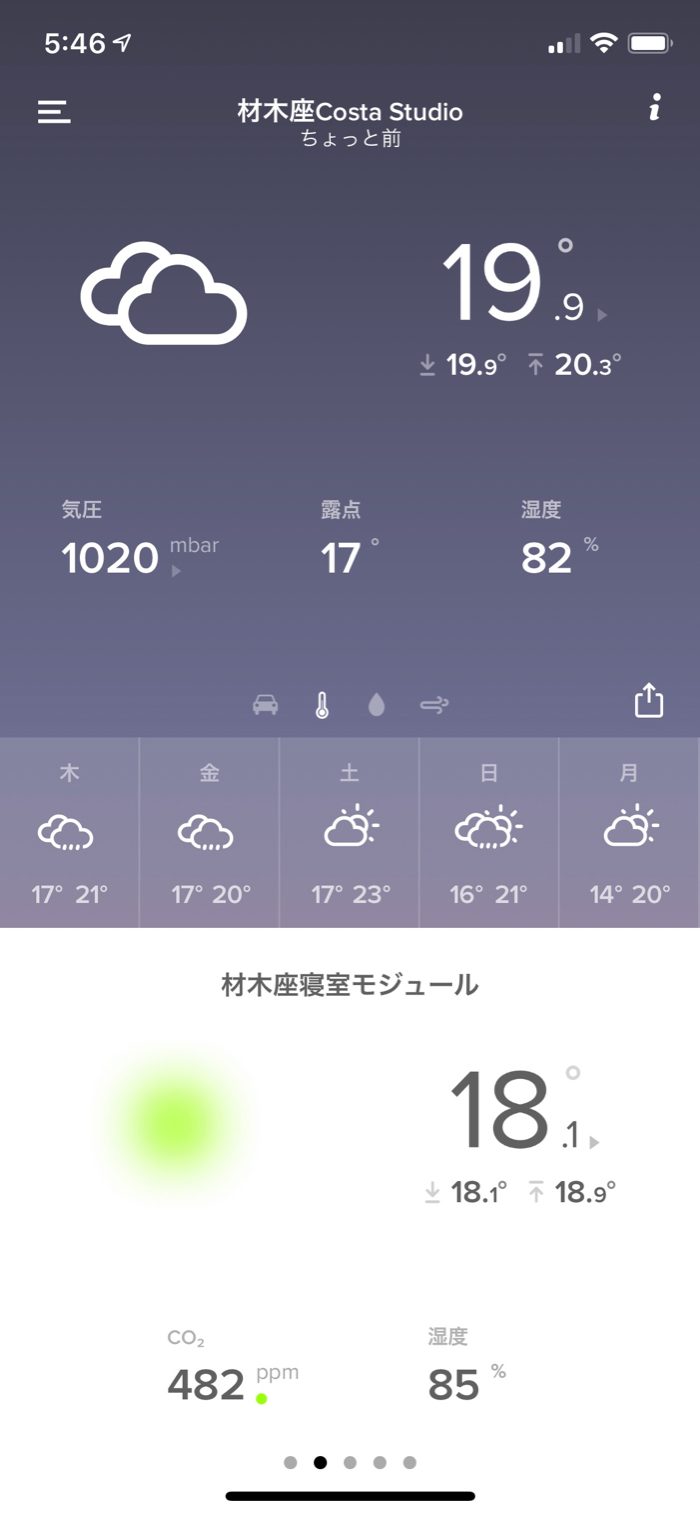
Task: Switch to the wind forecast view
Action: pyautogui.click(x=434, y=705)
